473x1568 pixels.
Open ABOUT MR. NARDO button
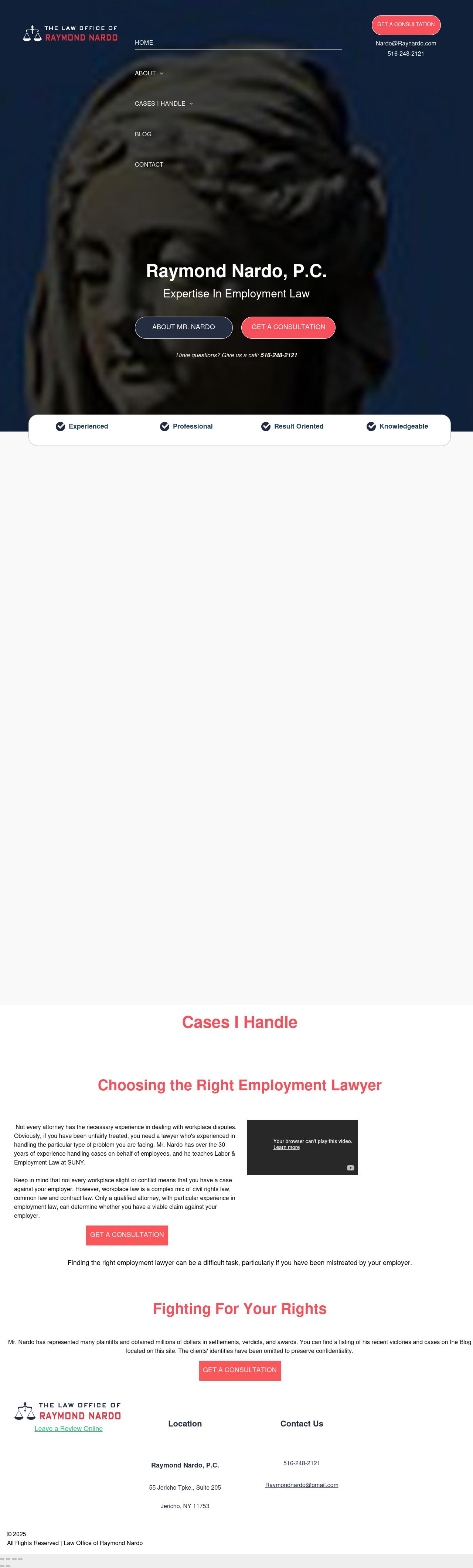(x=183, y=327)
